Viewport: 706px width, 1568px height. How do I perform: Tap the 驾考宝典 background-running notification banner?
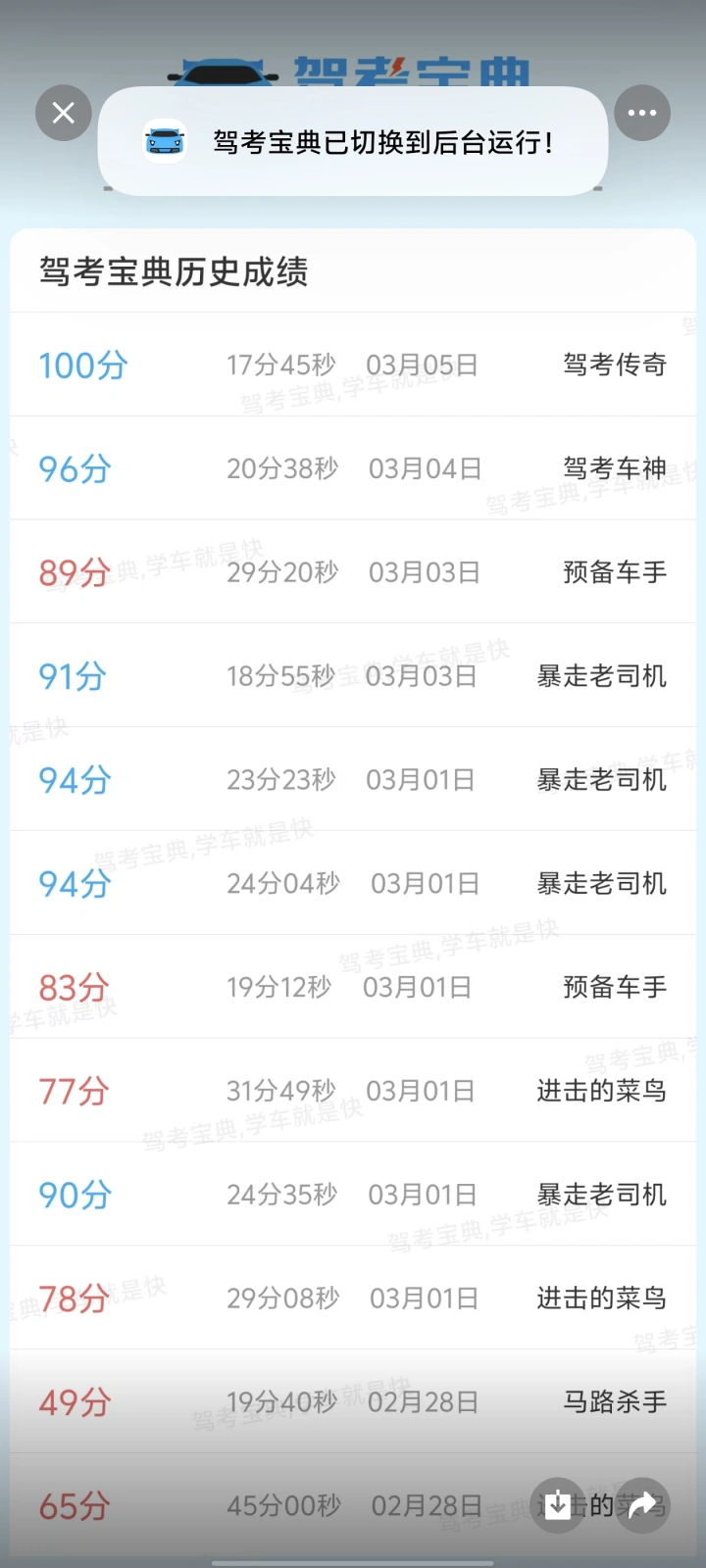(x=353, y=142)
